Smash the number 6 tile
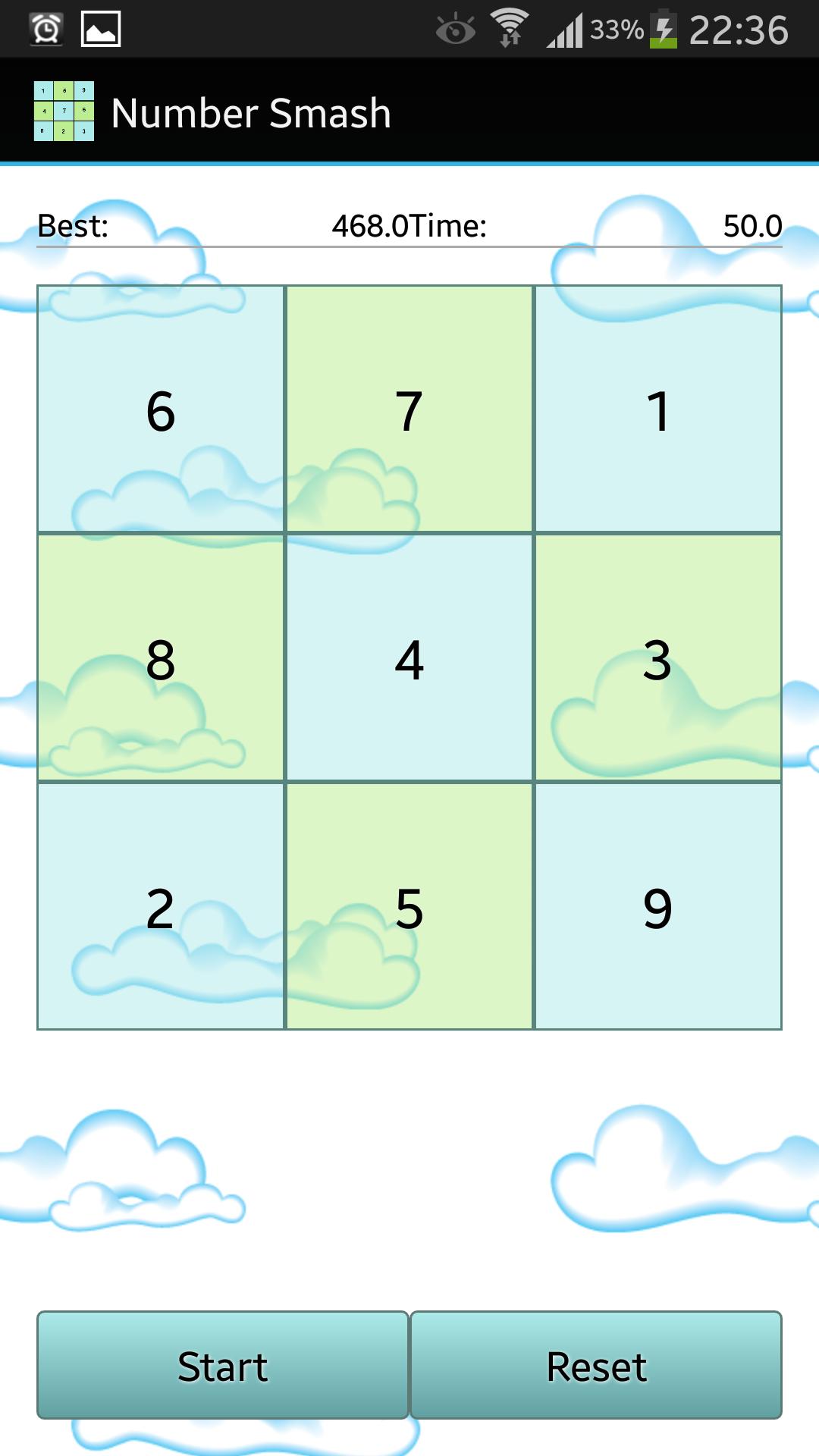819x1456 pixels. pos(161,409)
